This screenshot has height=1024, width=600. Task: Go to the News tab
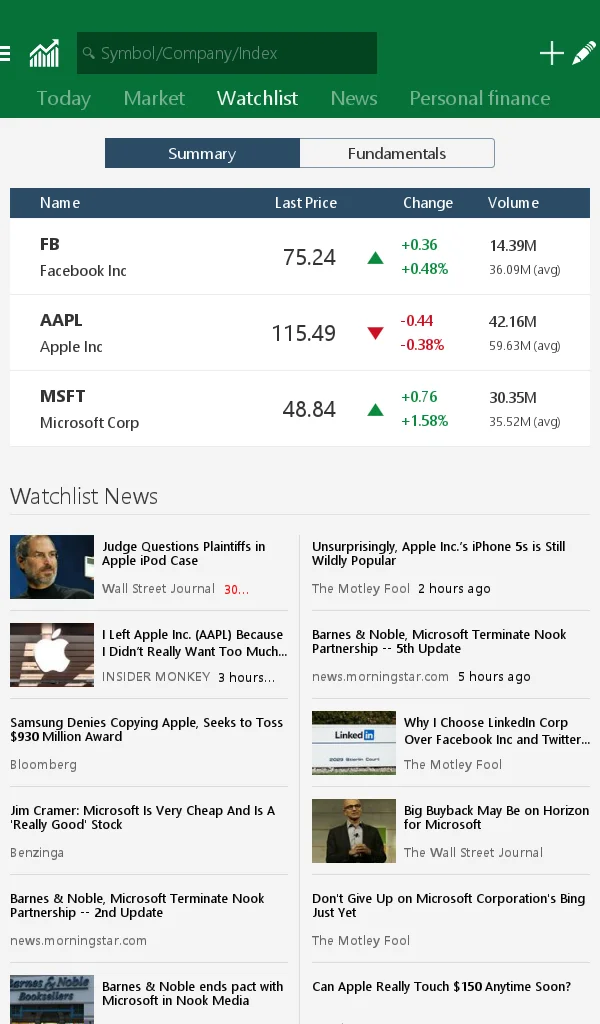tap(354, 98)
